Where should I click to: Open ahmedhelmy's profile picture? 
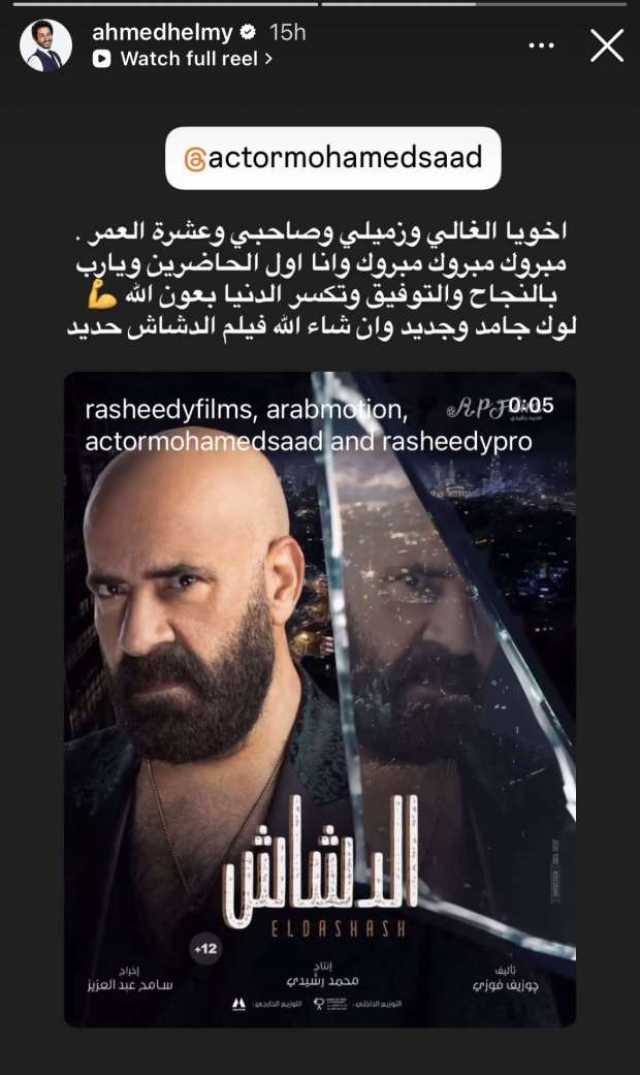coord(46,46)
